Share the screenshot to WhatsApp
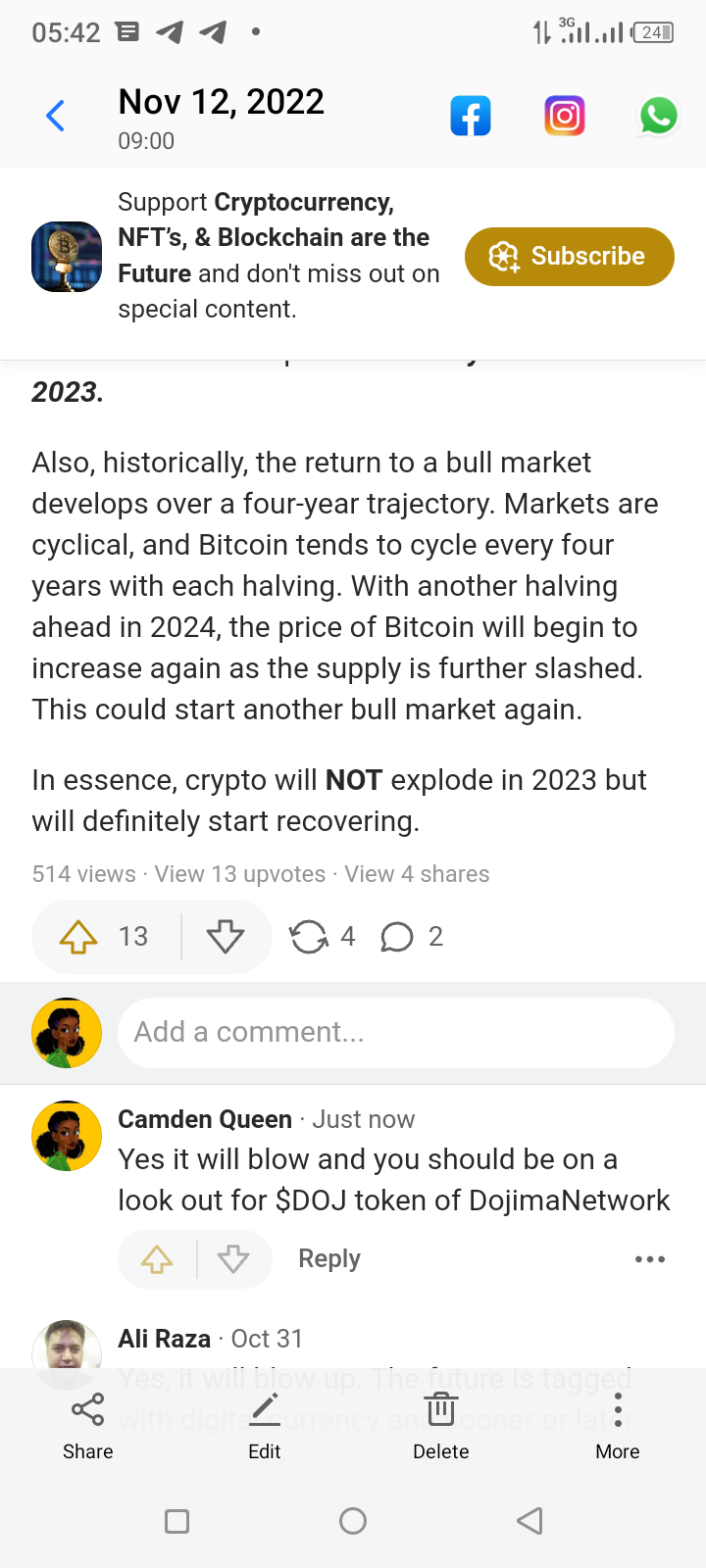Screen dimensions: 706x1568 [658, 117]
